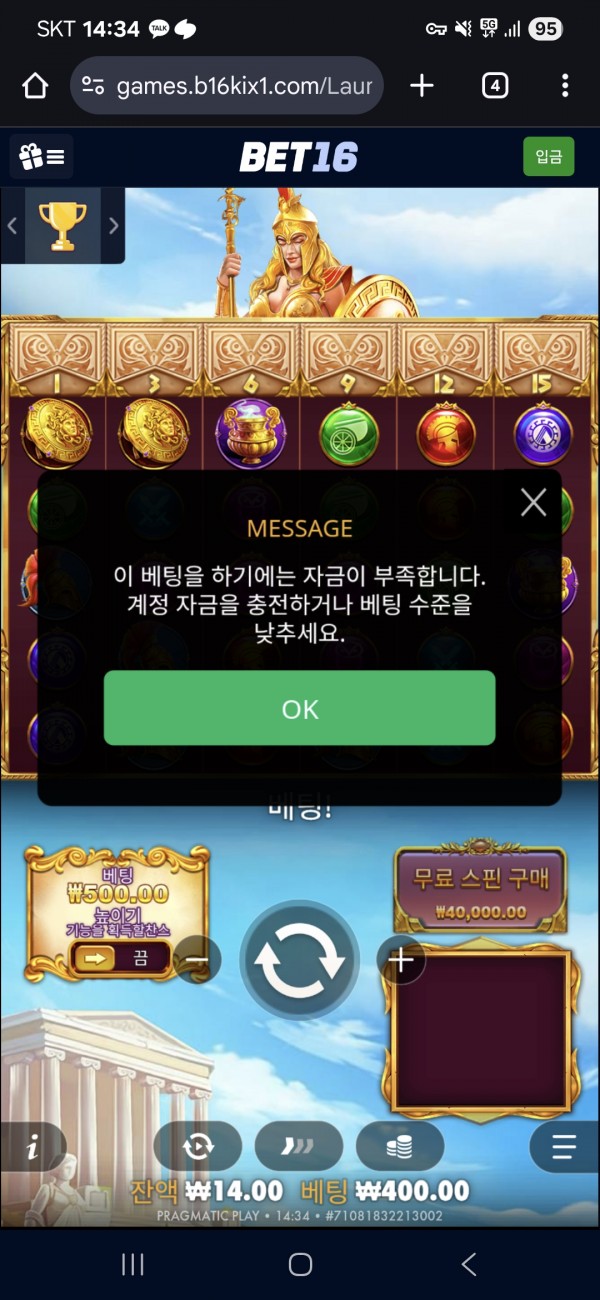Close the insufficient funds message dialog
Screen dimensions: 600x1300
tap(534, 502)
